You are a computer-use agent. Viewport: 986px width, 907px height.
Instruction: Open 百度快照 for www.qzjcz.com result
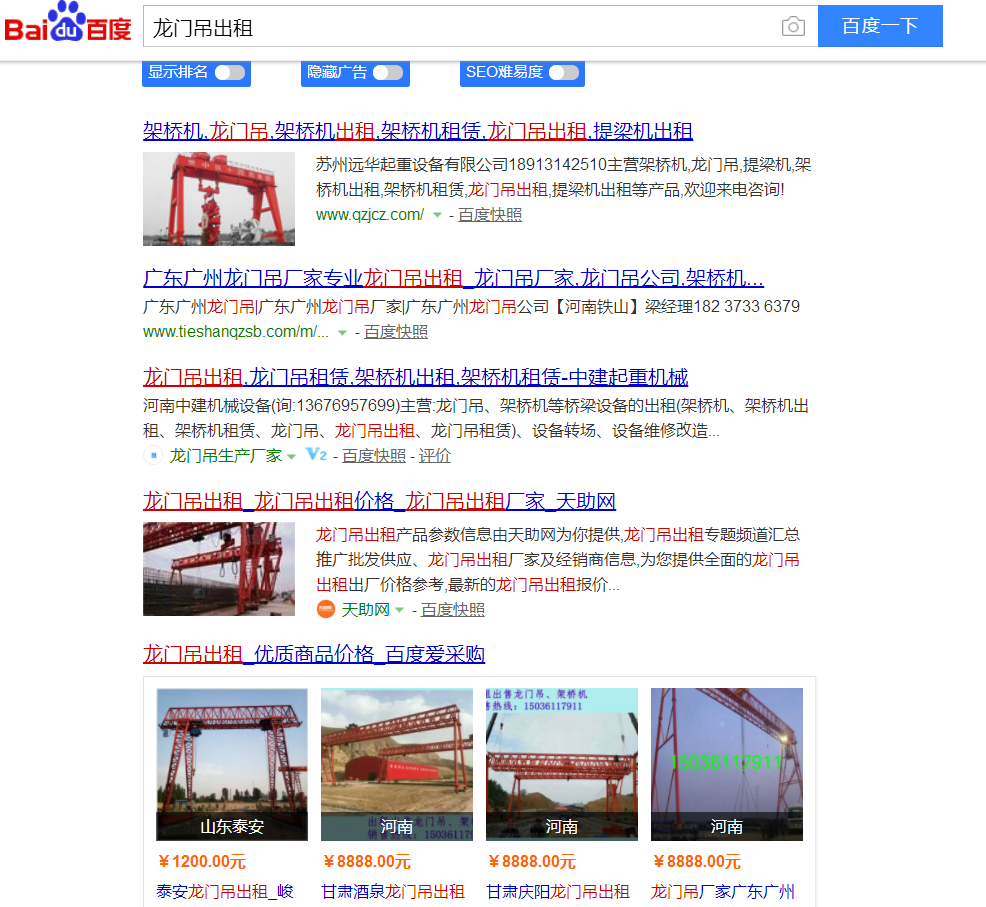[x=489, y=215]
